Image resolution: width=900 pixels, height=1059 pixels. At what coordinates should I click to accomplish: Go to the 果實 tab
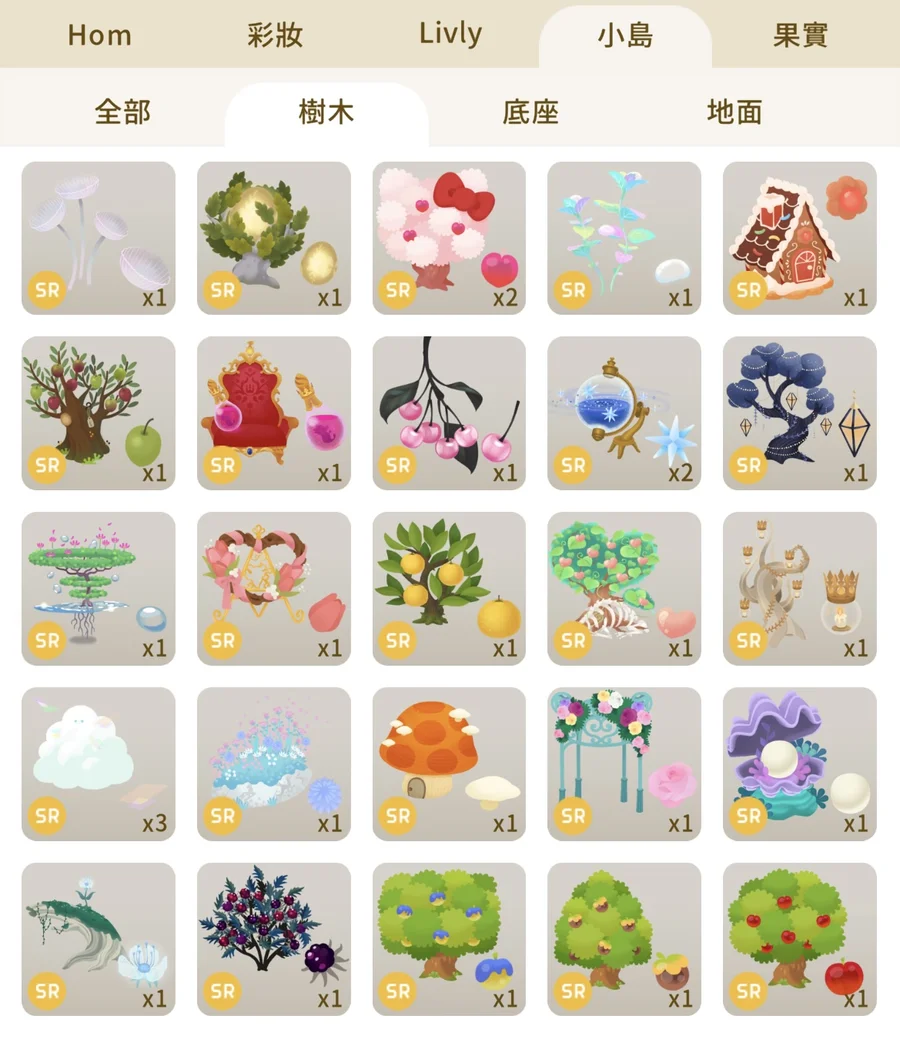coord(800,36)
